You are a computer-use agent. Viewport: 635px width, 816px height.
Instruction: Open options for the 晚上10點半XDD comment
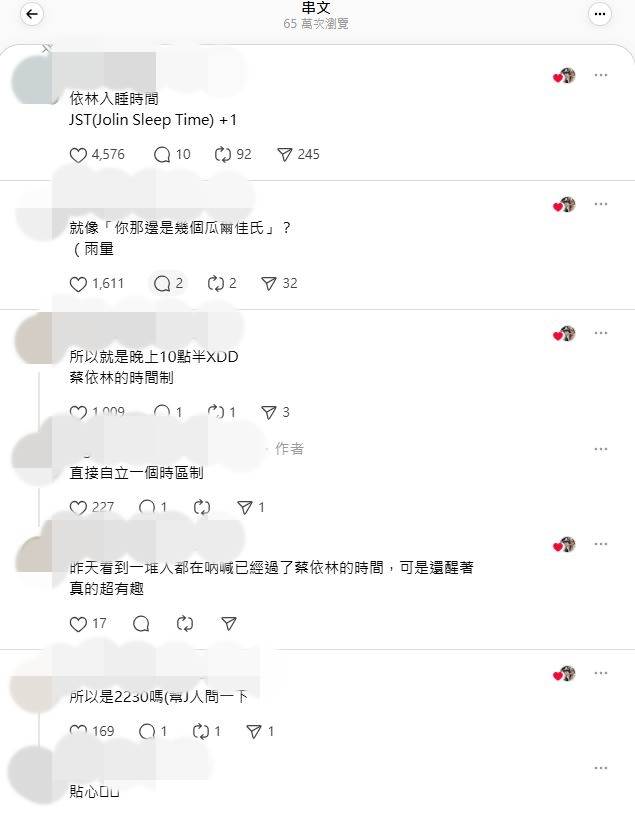[x=601, y=334]
